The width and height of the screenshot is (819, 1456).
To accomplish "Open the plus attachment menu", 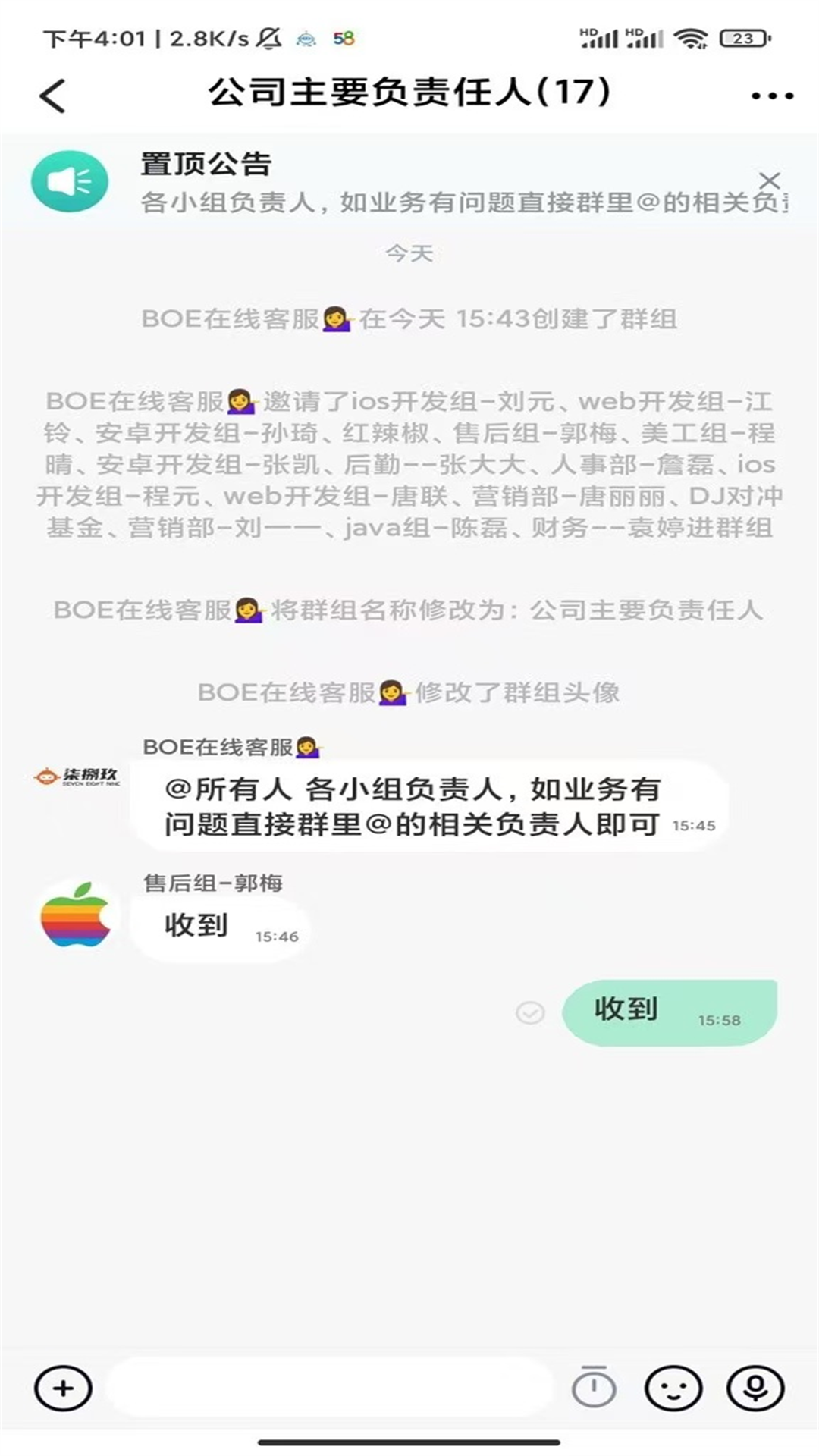I will tap(63, 1389).
